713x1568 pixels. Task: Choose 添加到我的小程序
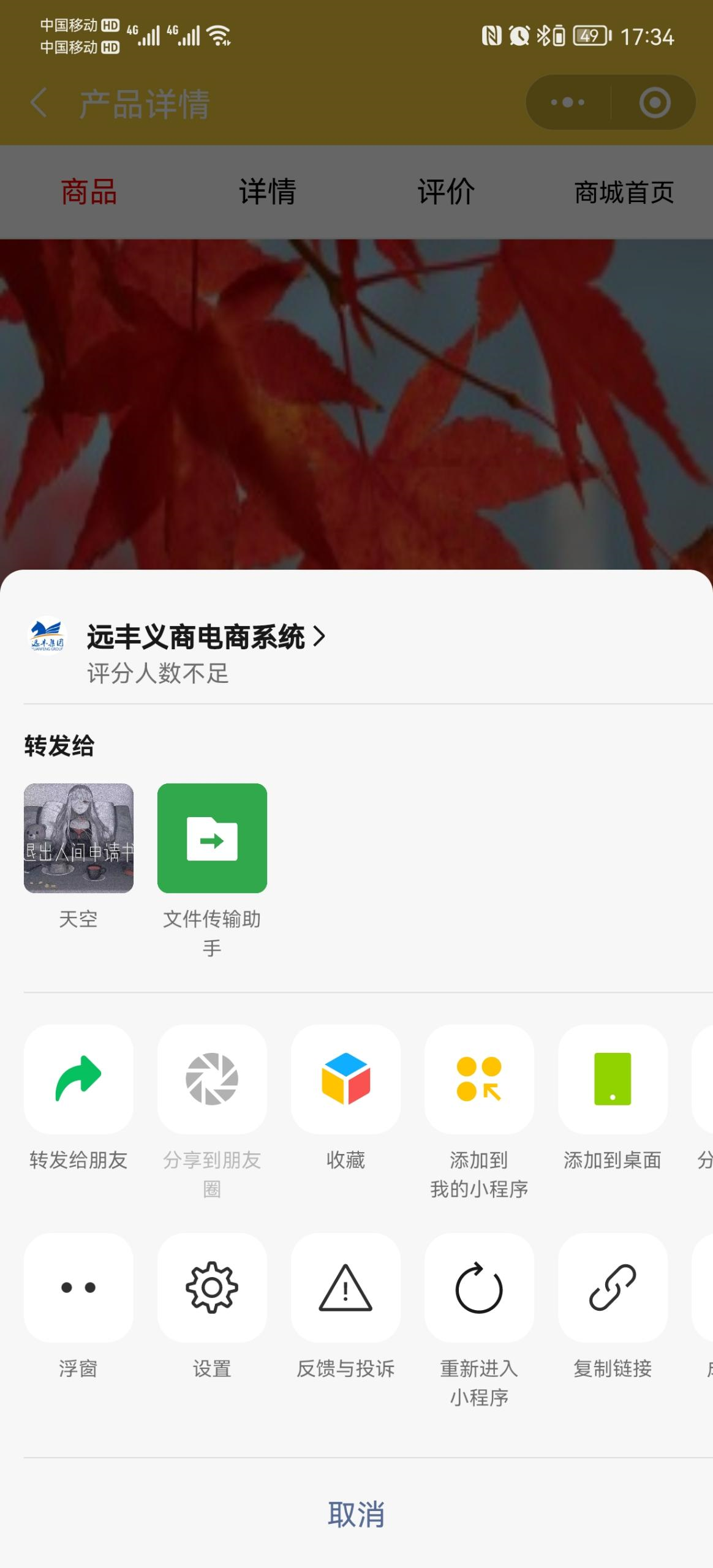(x=479, y=1079)
